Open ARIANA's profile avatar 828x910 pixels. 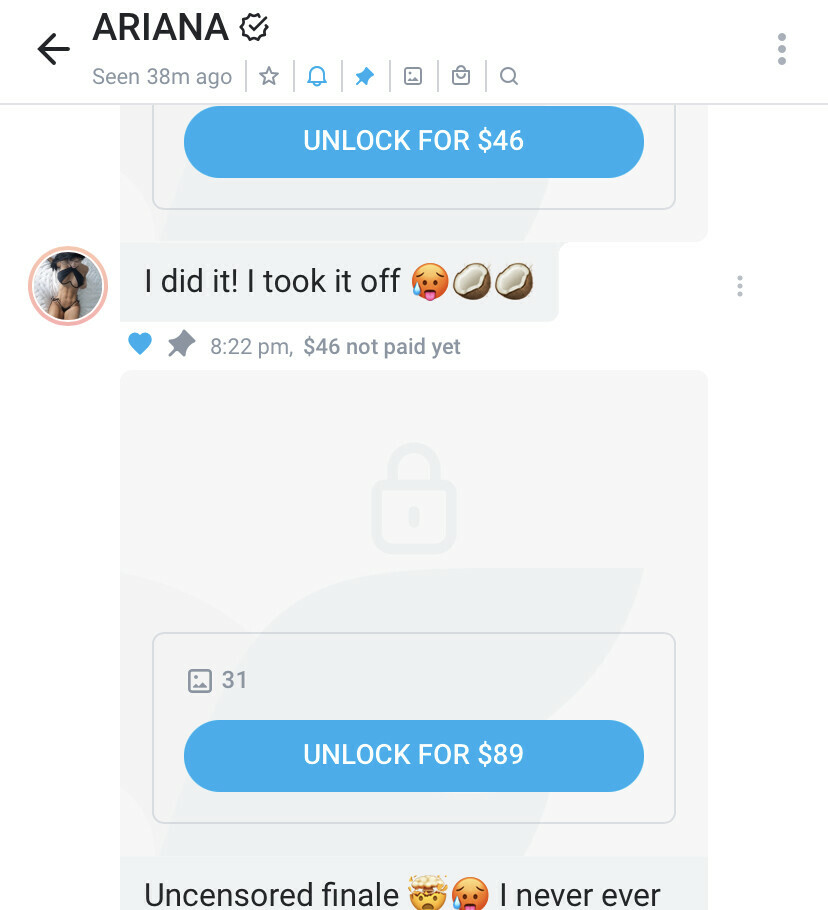[x=68, y=286]
